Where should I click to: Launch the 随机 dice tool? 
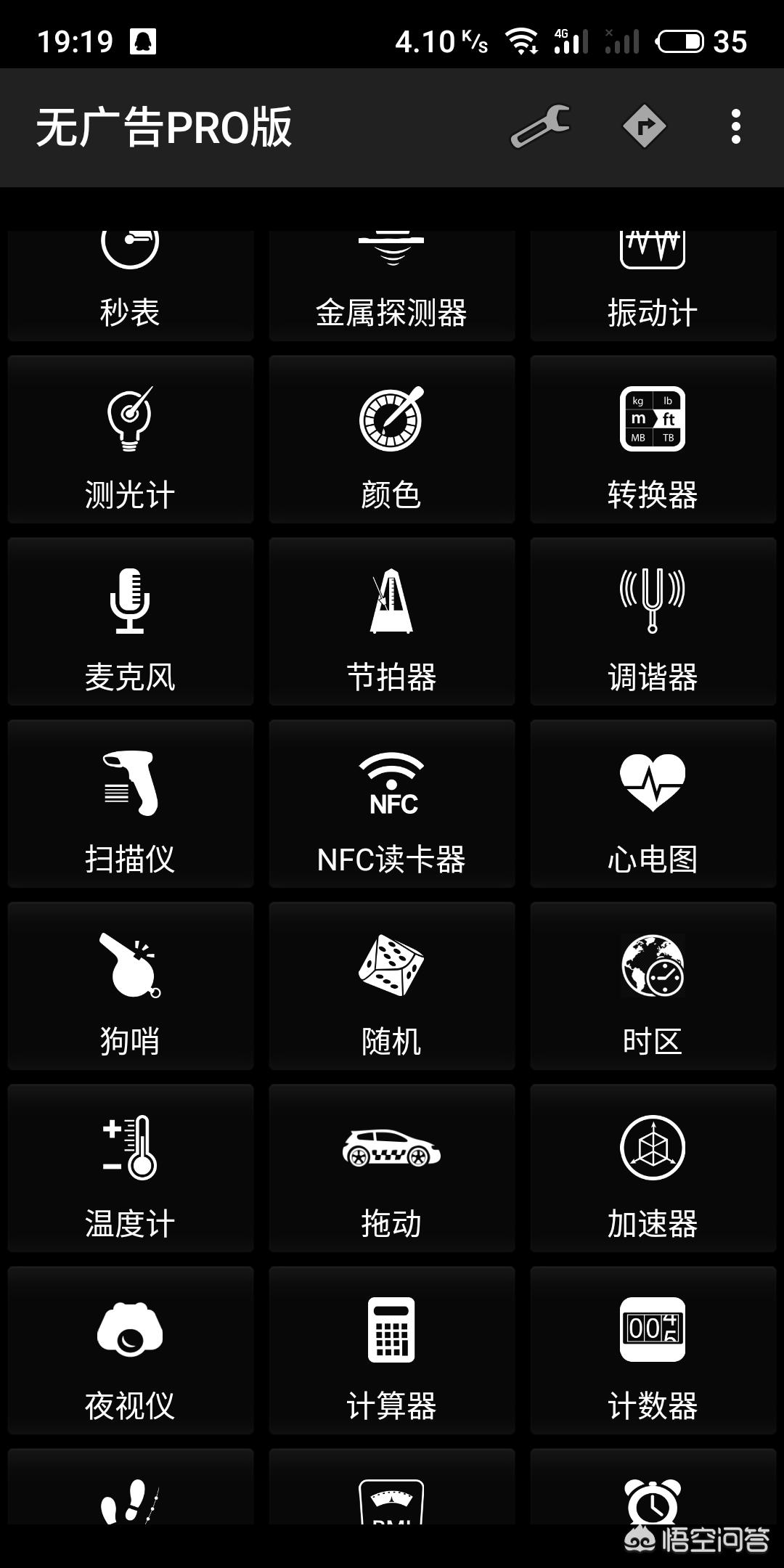(x=392, y=986)
